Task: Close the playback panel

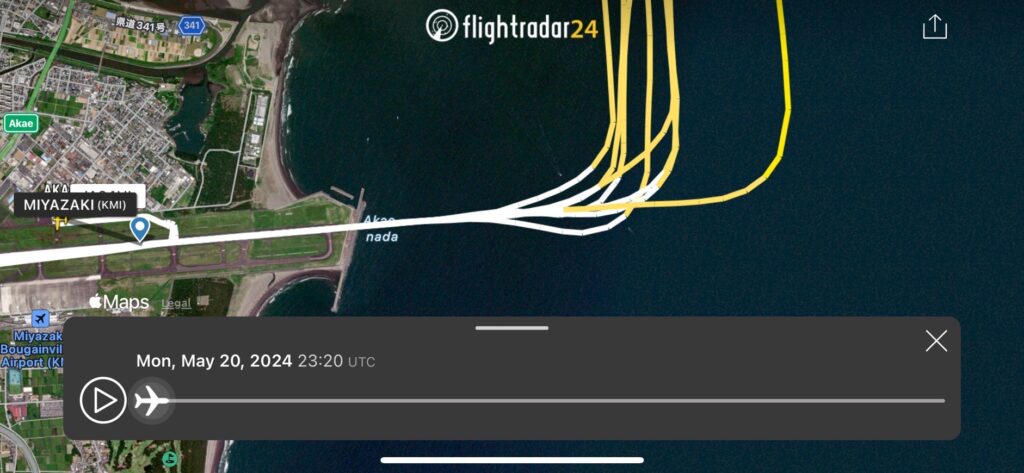Action: [936, 342]
